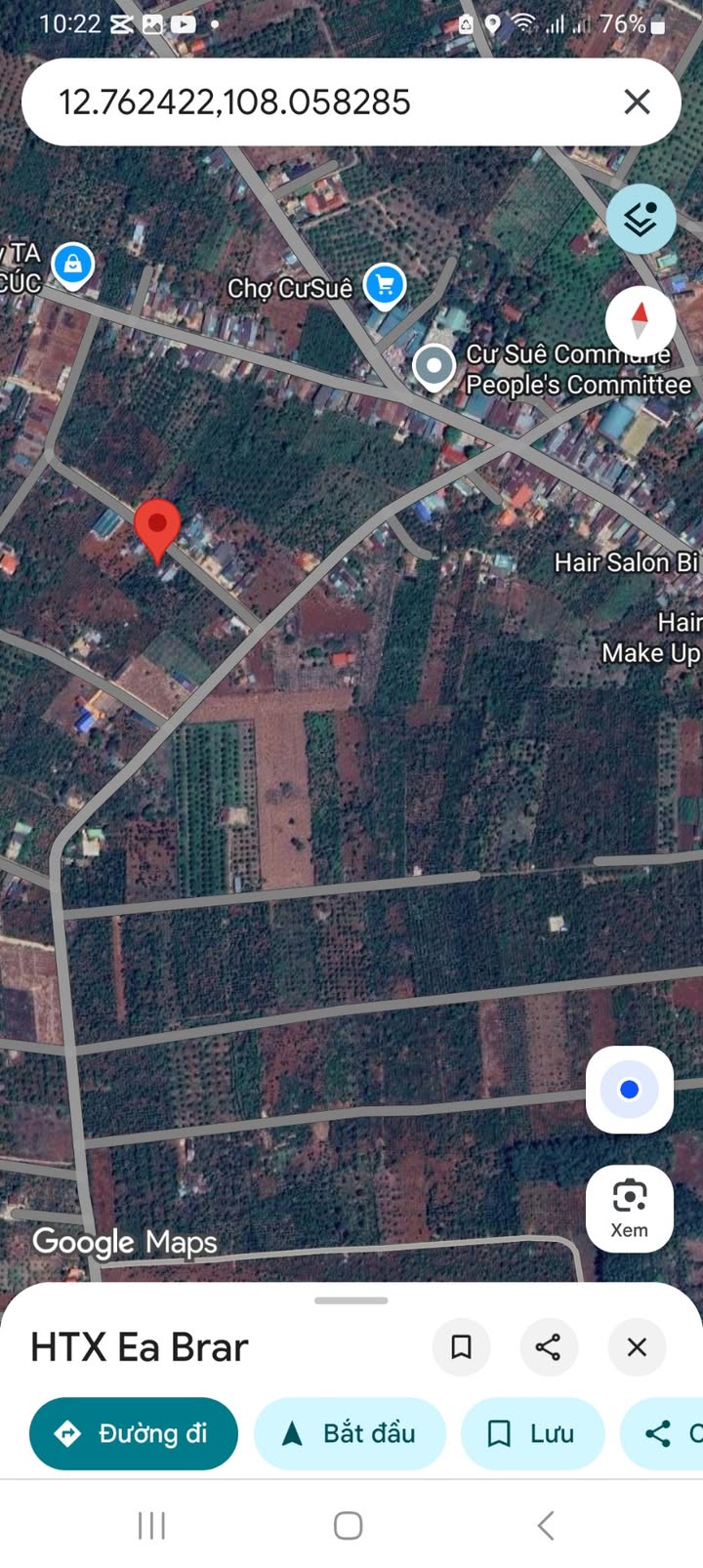The height and width of the screenshot is (1568, 703).
Task: Select the Chợ CưSuê market marker
Action: click(385, 285)
